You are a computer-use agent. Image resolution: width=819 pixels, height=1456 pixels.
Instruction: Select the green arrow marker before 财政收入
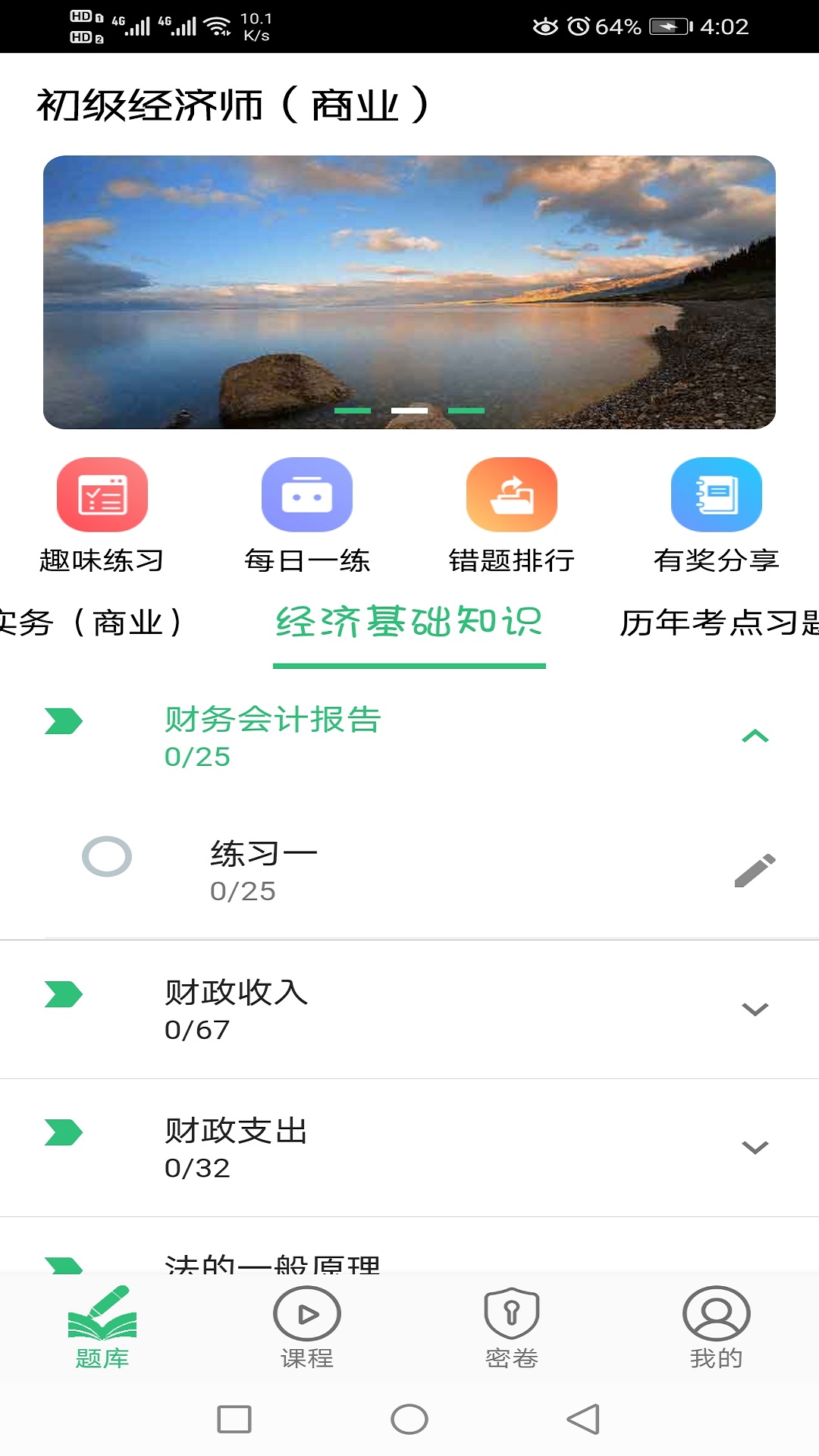[63, 993]
